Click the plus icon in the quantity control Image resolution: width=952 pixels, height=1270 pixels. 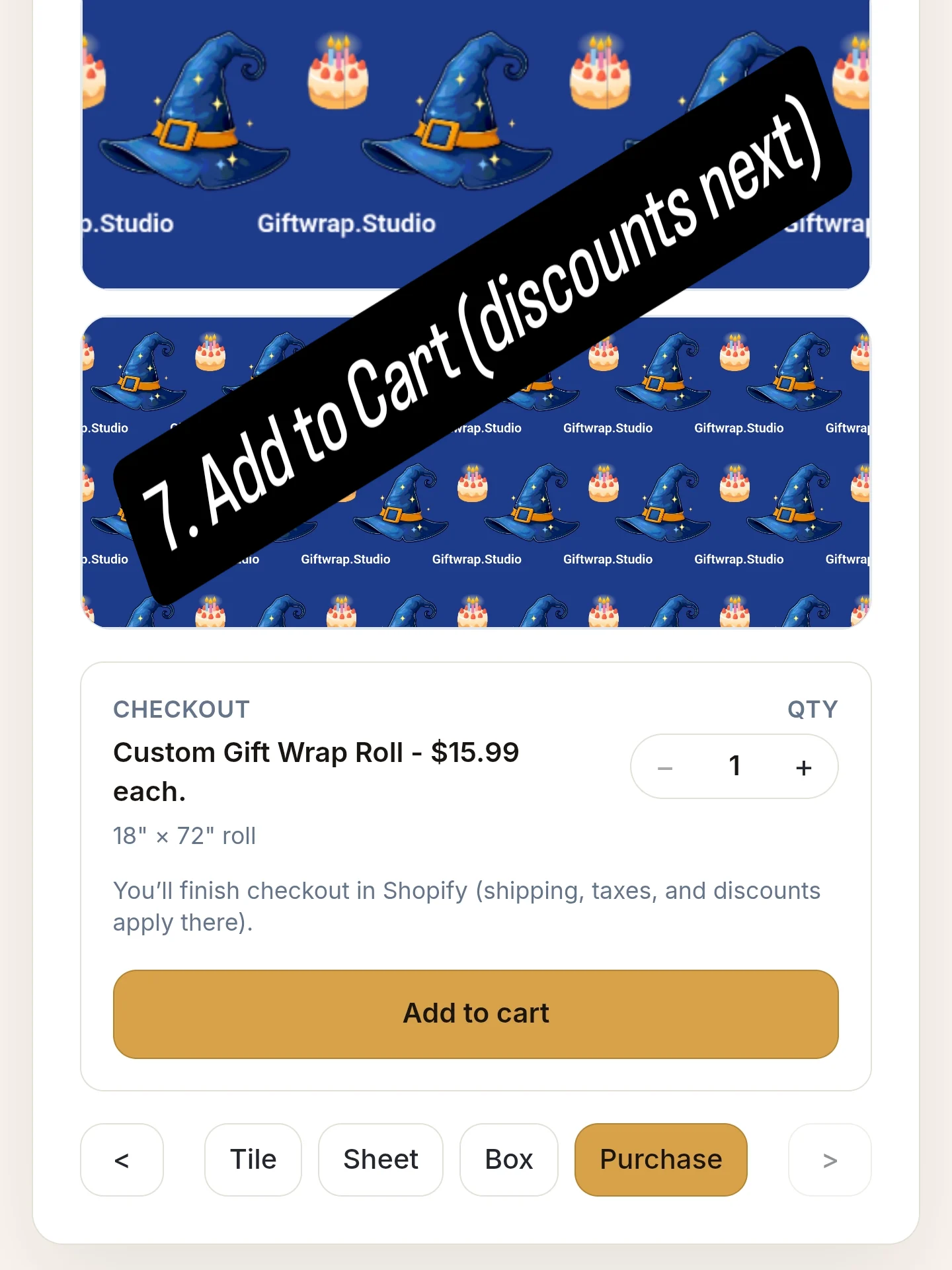803,766
